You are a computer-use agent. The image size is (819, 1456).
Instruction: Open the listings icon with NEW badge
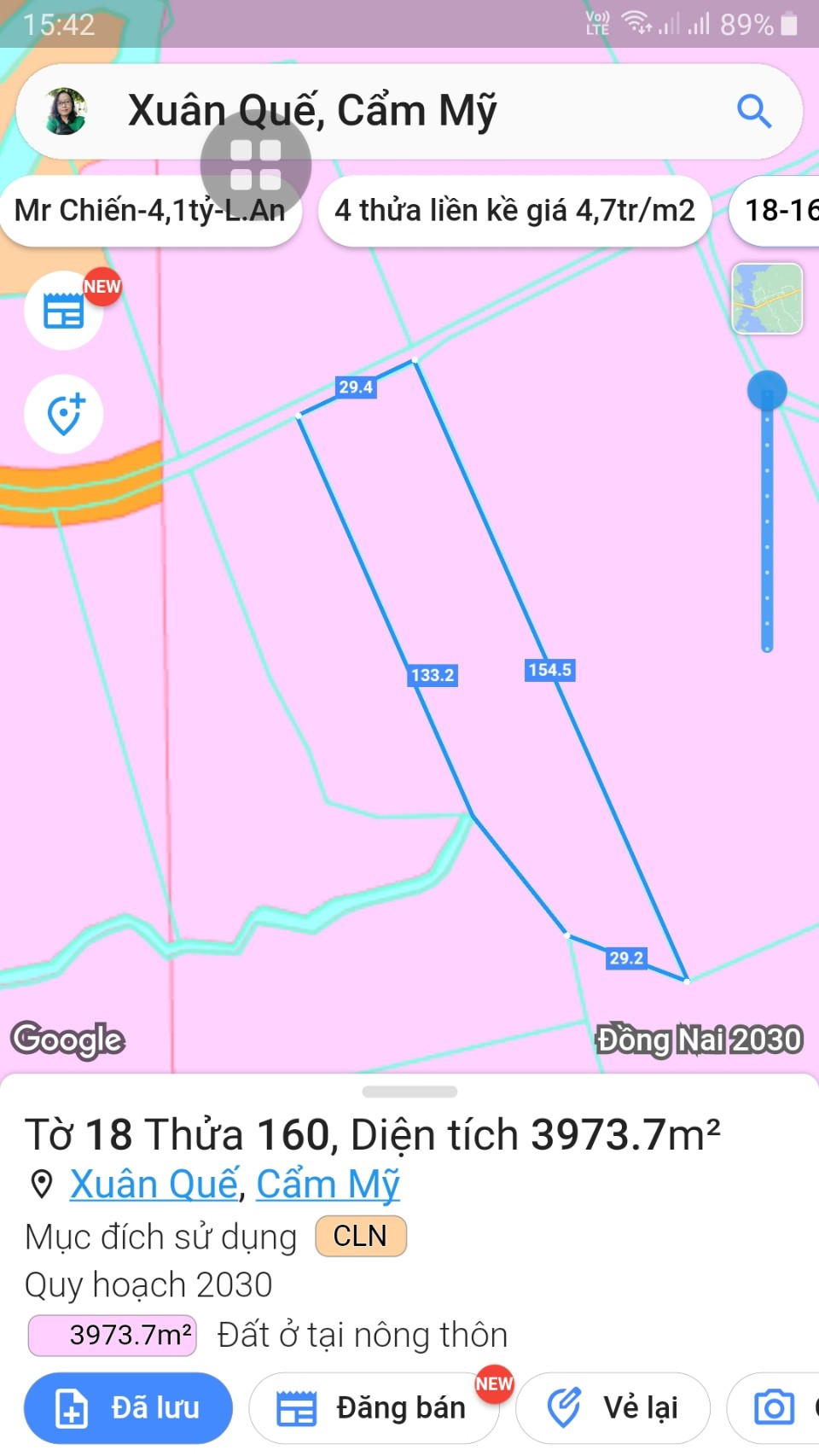(x=65, y=311)
